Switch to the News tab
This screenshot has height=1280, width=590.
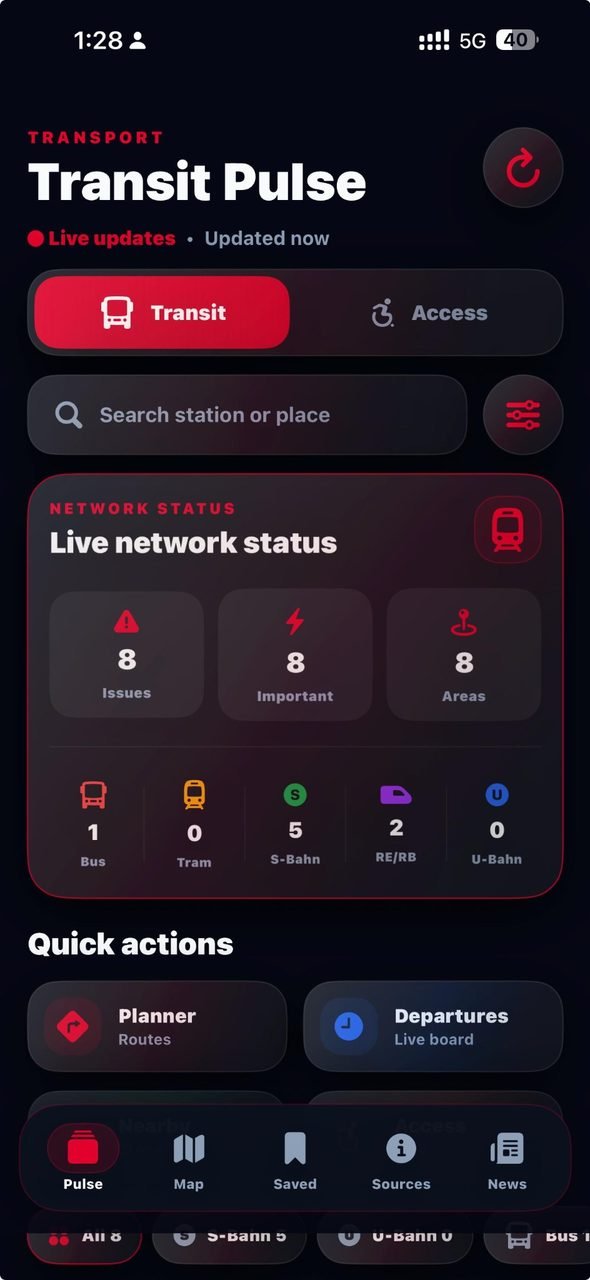click(x=507, y=1161)
